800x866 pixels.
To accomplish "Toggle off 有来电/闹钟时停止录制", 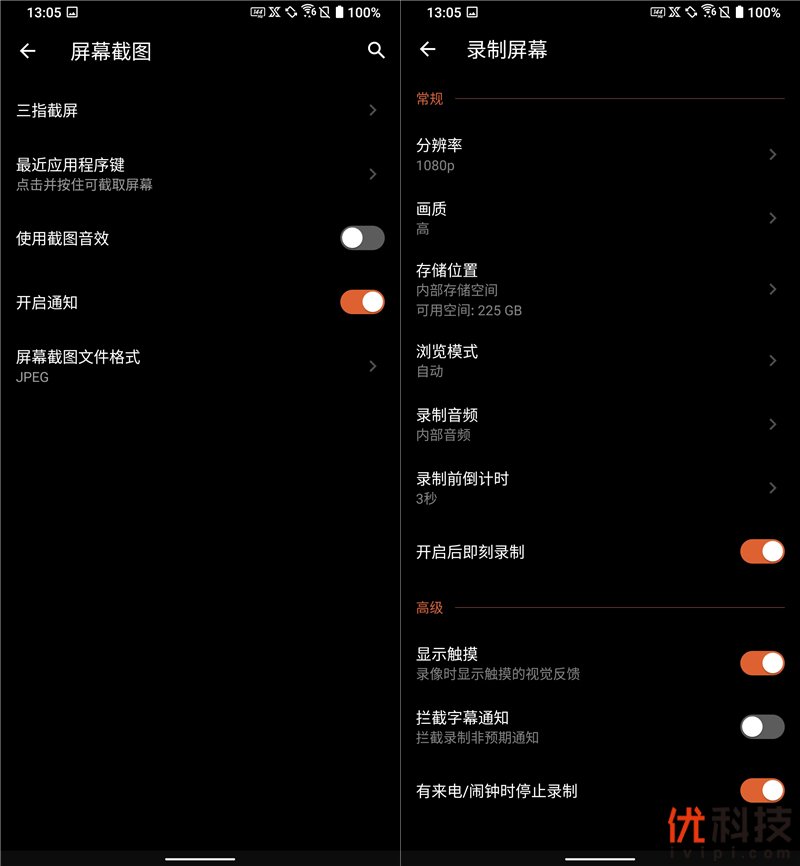I will (x=762, y=790).
